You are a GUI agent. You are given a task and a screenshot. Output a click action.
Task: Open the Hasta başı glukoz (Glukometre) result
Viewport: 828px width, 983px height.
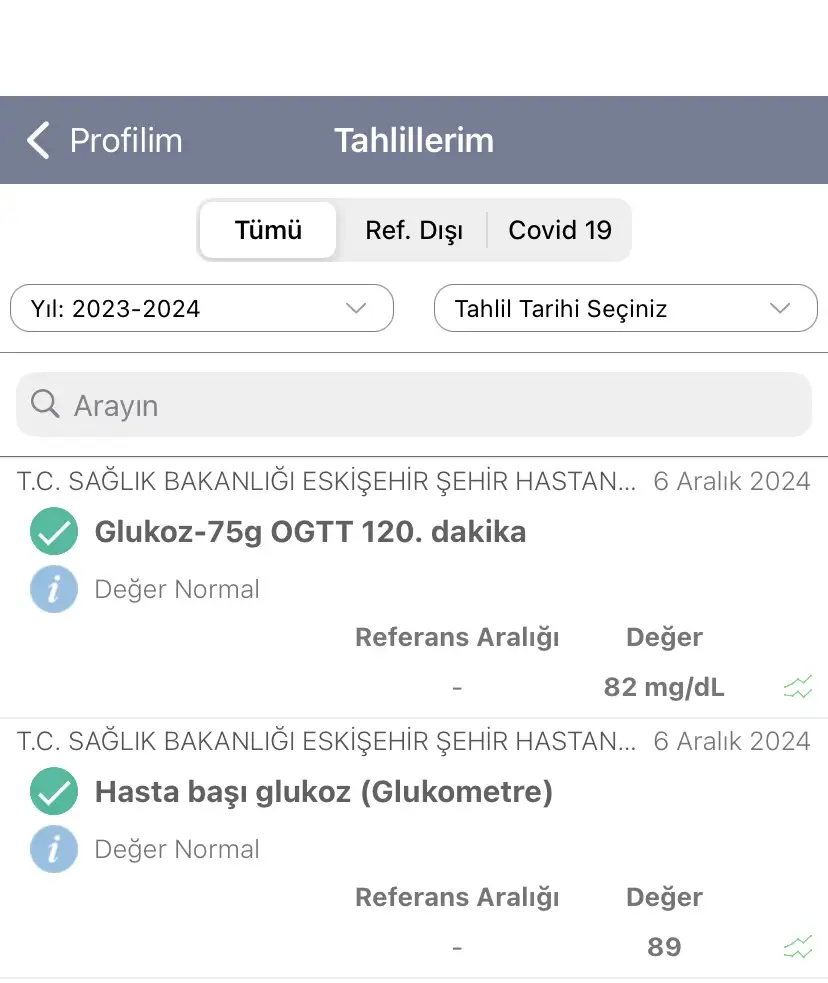323,792
